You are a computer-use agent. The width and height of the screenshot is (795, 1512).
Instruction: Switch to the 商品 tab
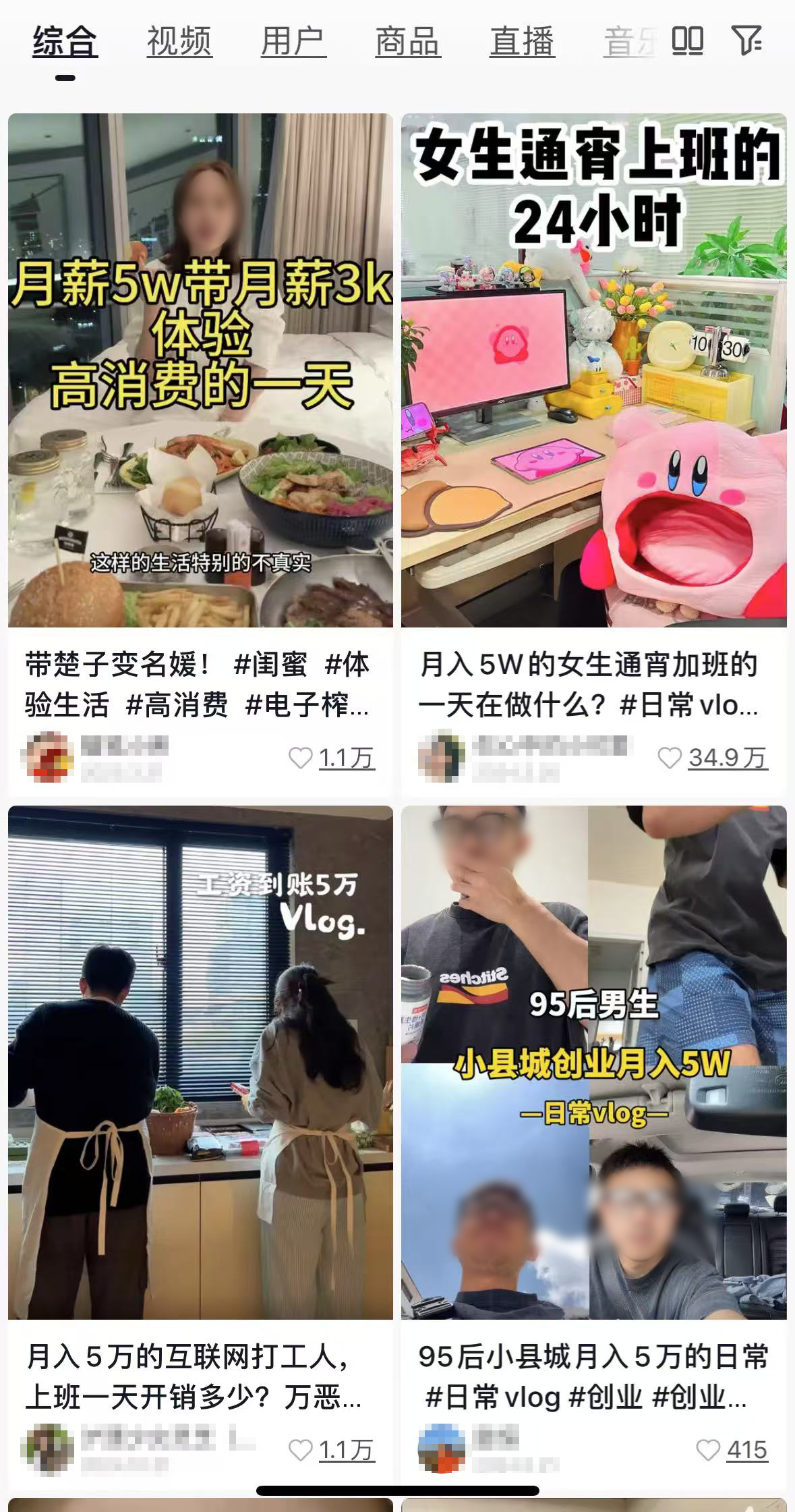coord(408,42)
